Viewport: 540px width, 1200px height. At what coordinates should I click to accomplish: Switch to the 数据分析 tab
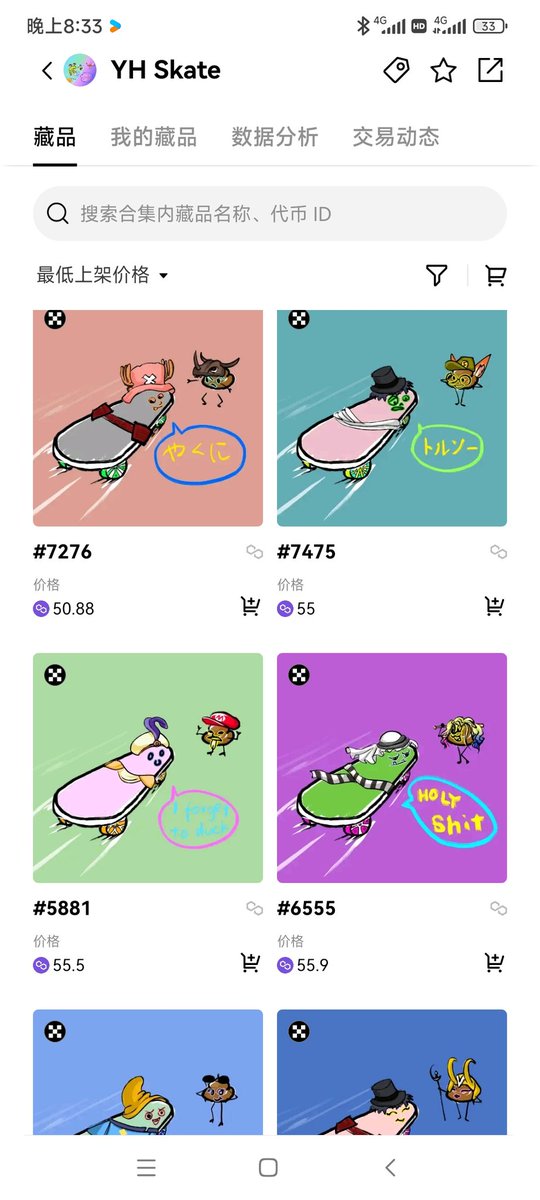pos(275,137)
